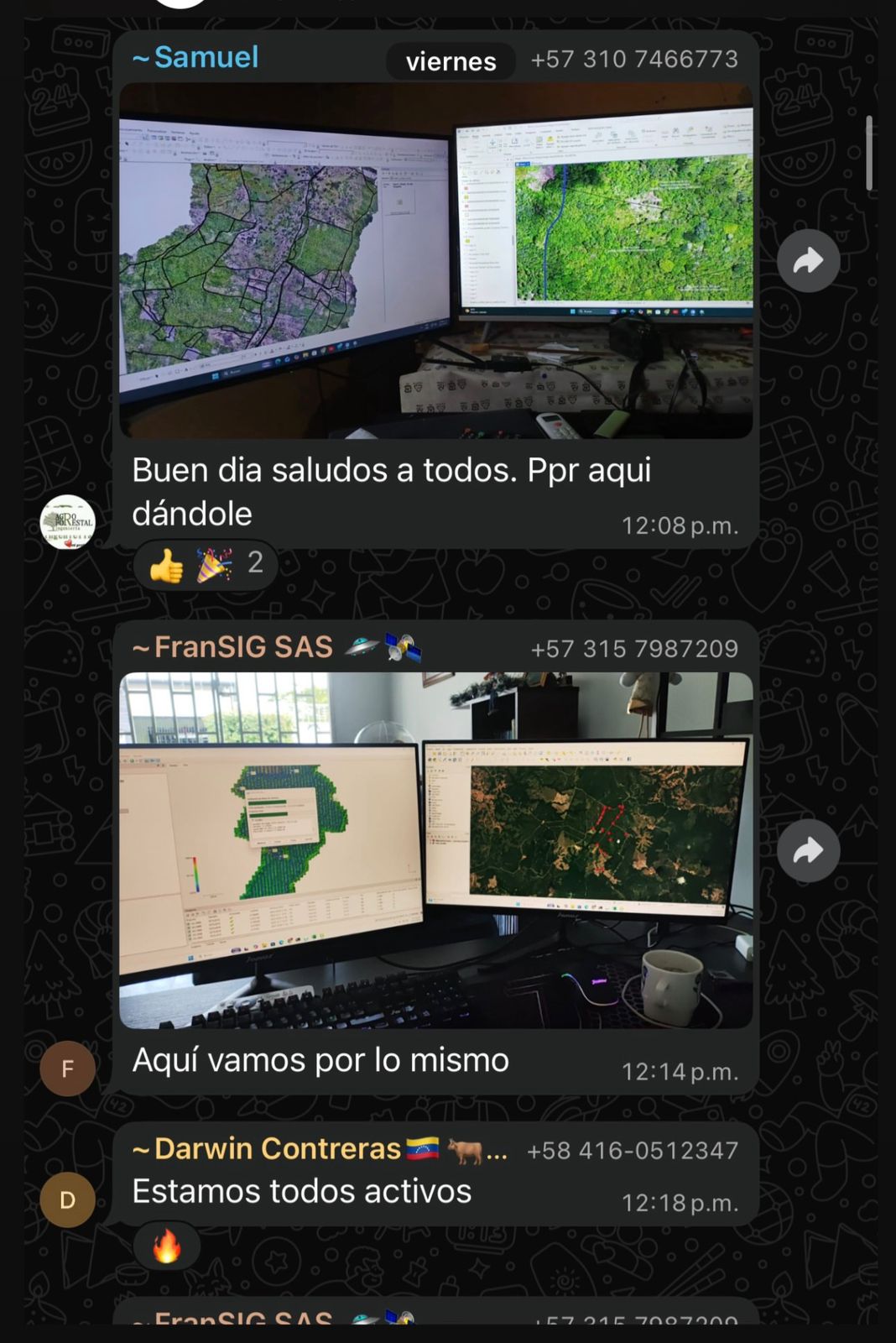Tap the sender name Samuel
Screen dimensions: 896x1343
(206, 57)
